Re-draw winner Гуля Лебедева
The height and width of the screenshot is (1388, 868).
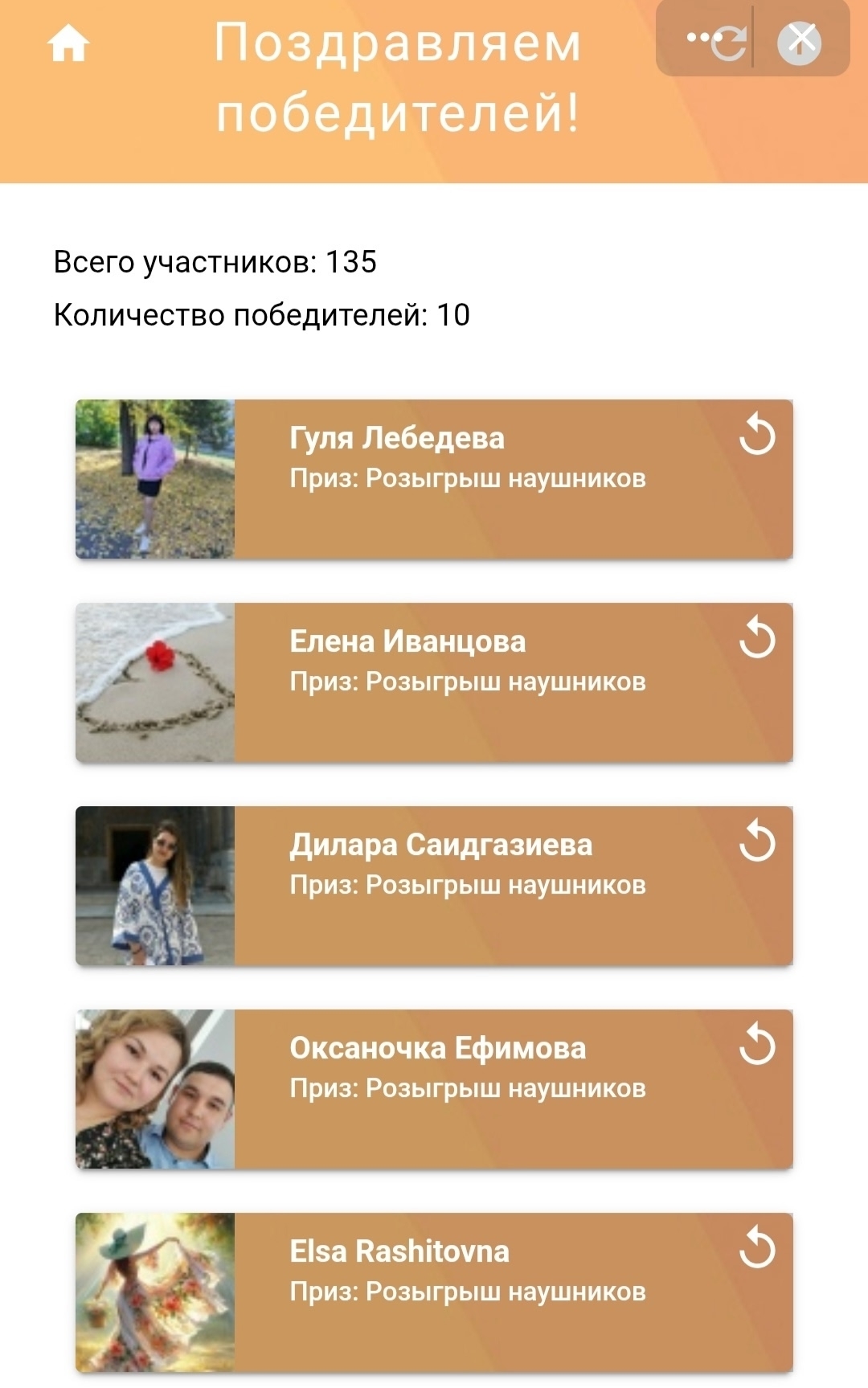(x=757, y=435)
